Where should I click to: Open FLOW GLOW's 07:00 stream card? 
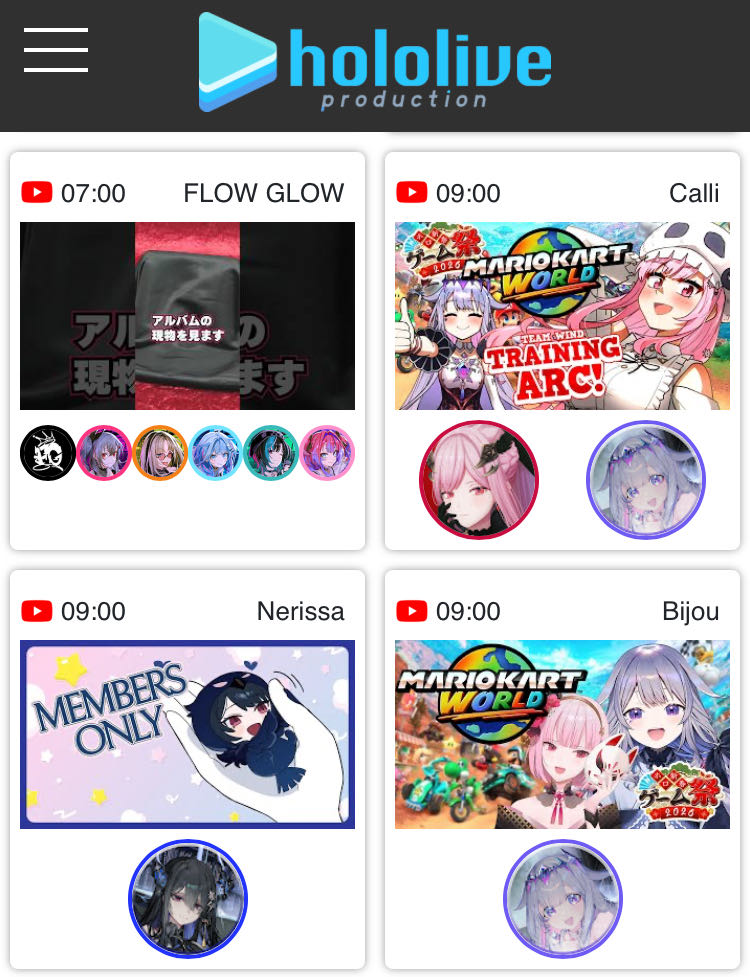pos(187,316)
